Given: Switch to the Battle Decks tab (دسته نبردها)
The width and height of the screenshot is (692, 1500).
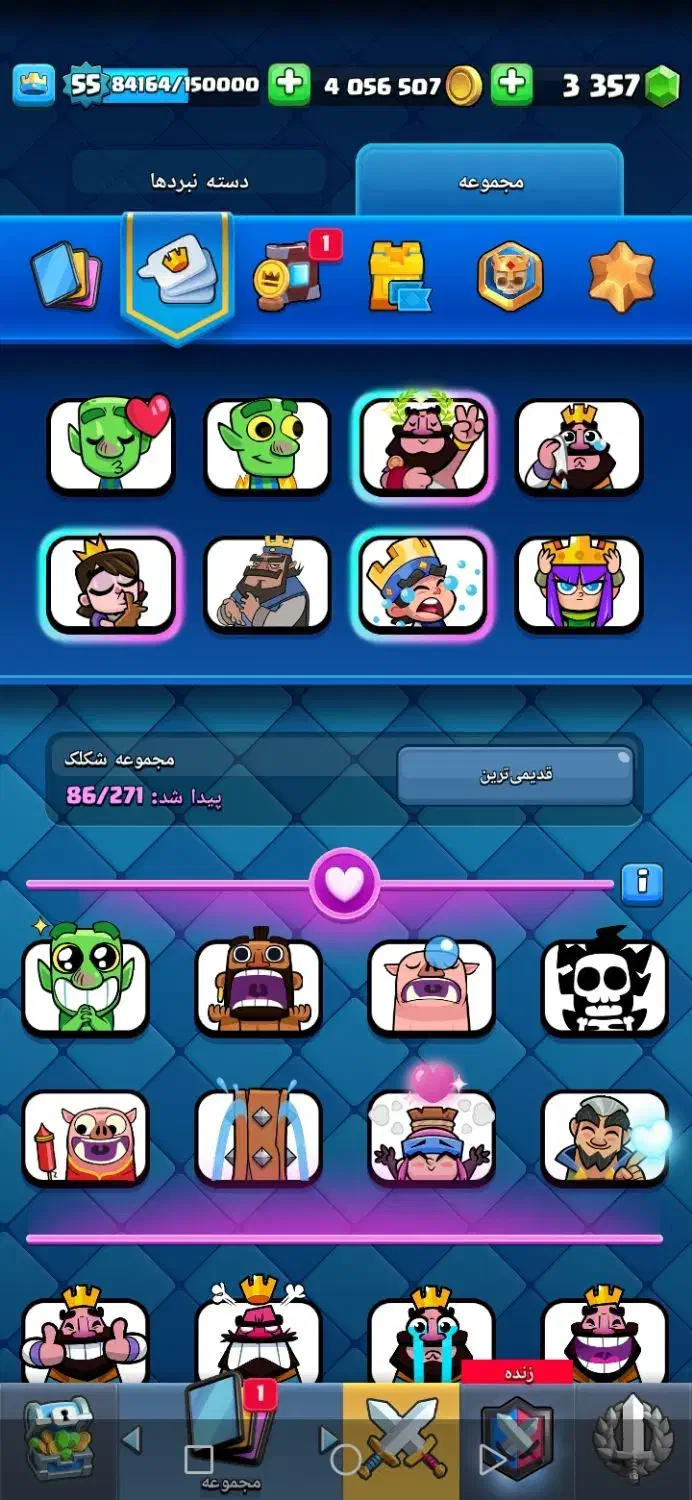Looking at the screenshot, I should coord(199,181).
